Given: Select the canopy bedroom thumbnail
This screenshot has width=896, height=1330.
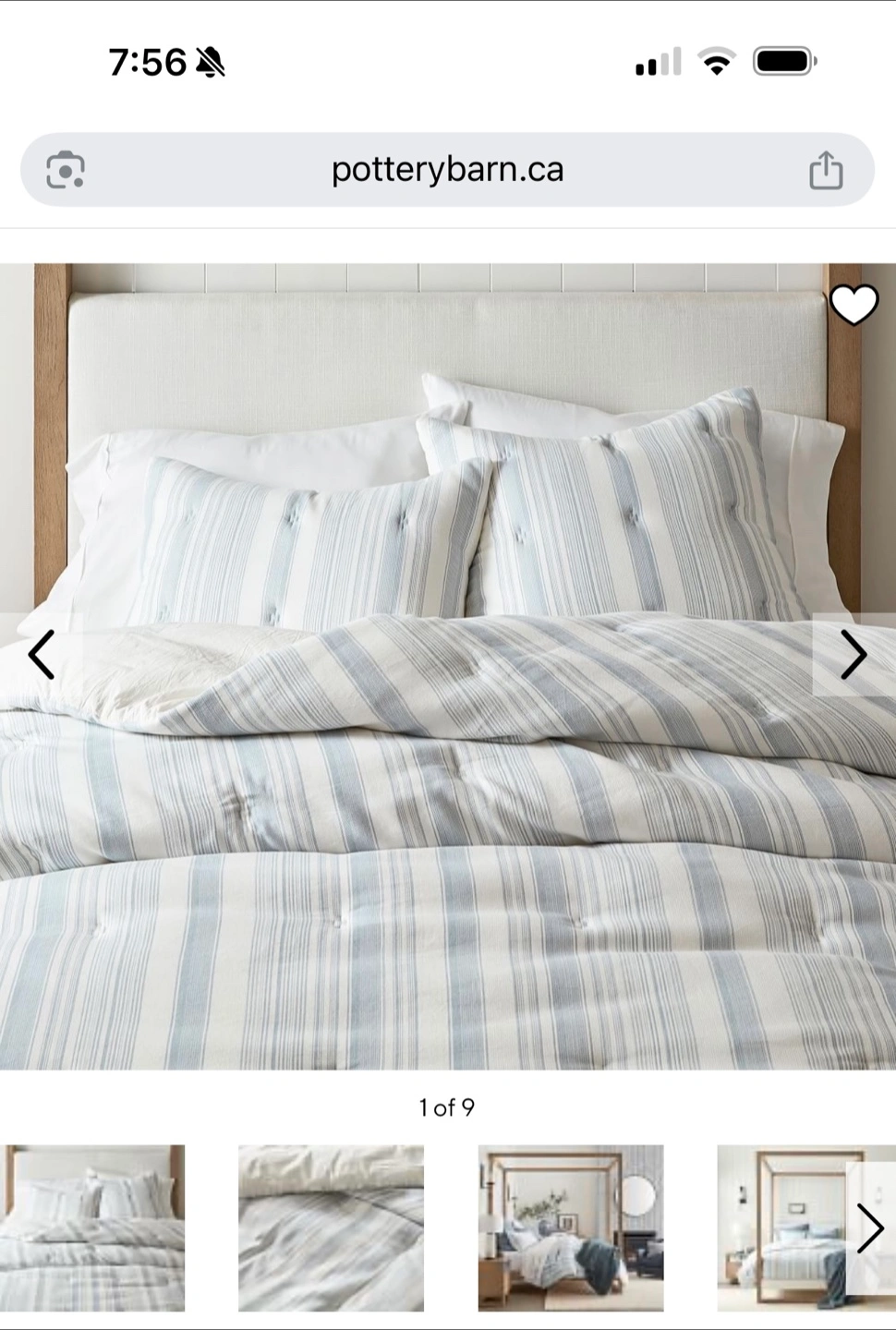Looking at the screenshot, I should [x=570, y=1227].
